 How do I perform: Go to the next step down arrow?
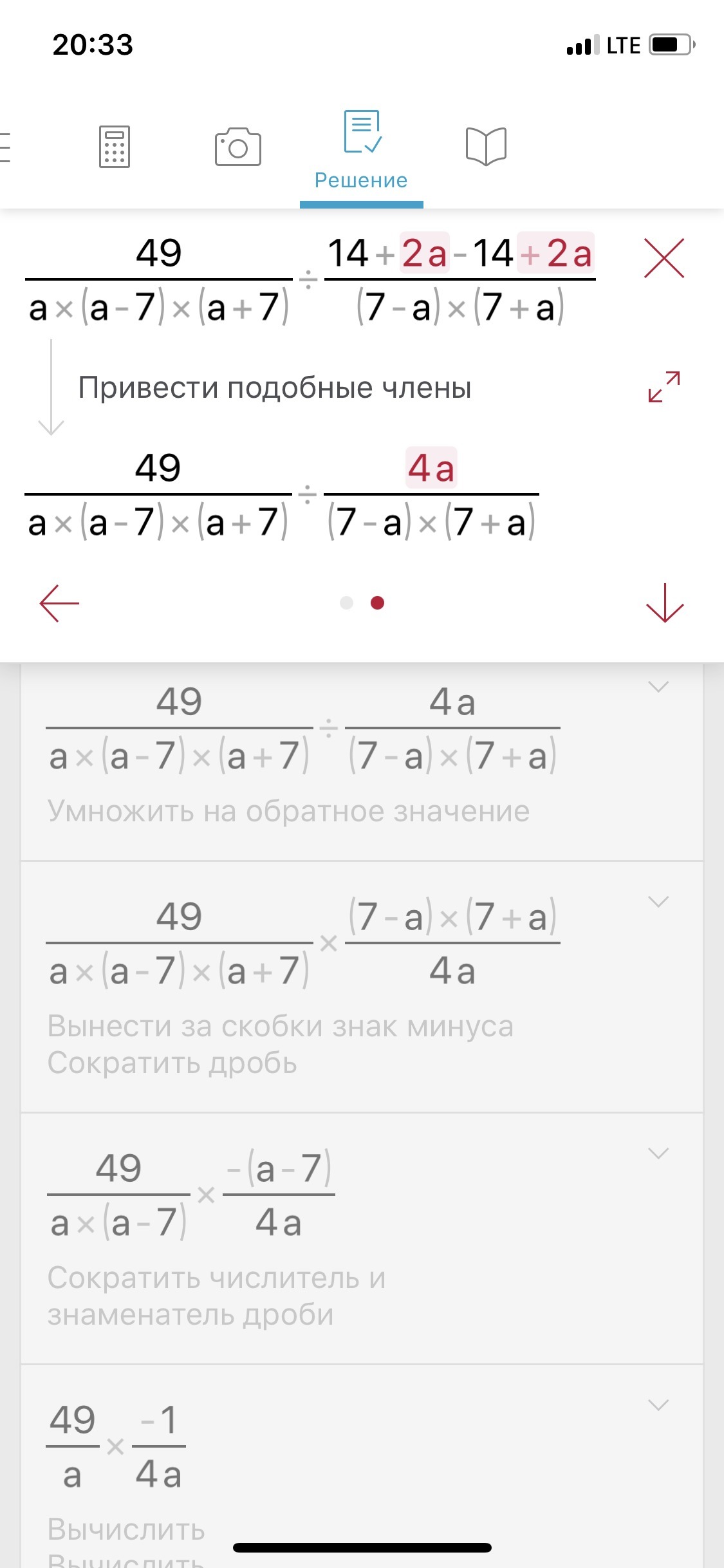pos(664,603)
